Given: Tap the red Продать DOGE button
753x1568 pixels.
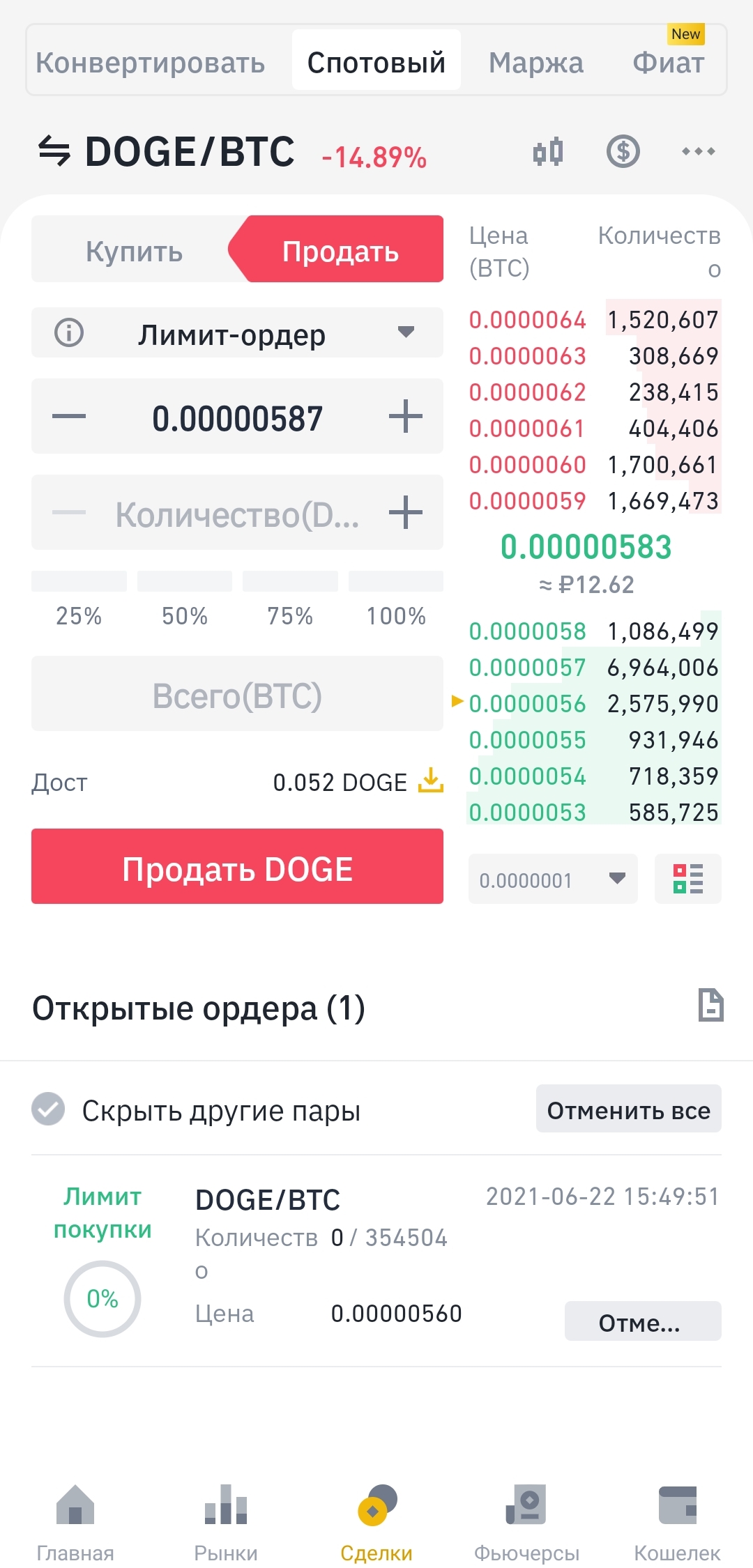Looking at the screenshot, I should [237, 868].
